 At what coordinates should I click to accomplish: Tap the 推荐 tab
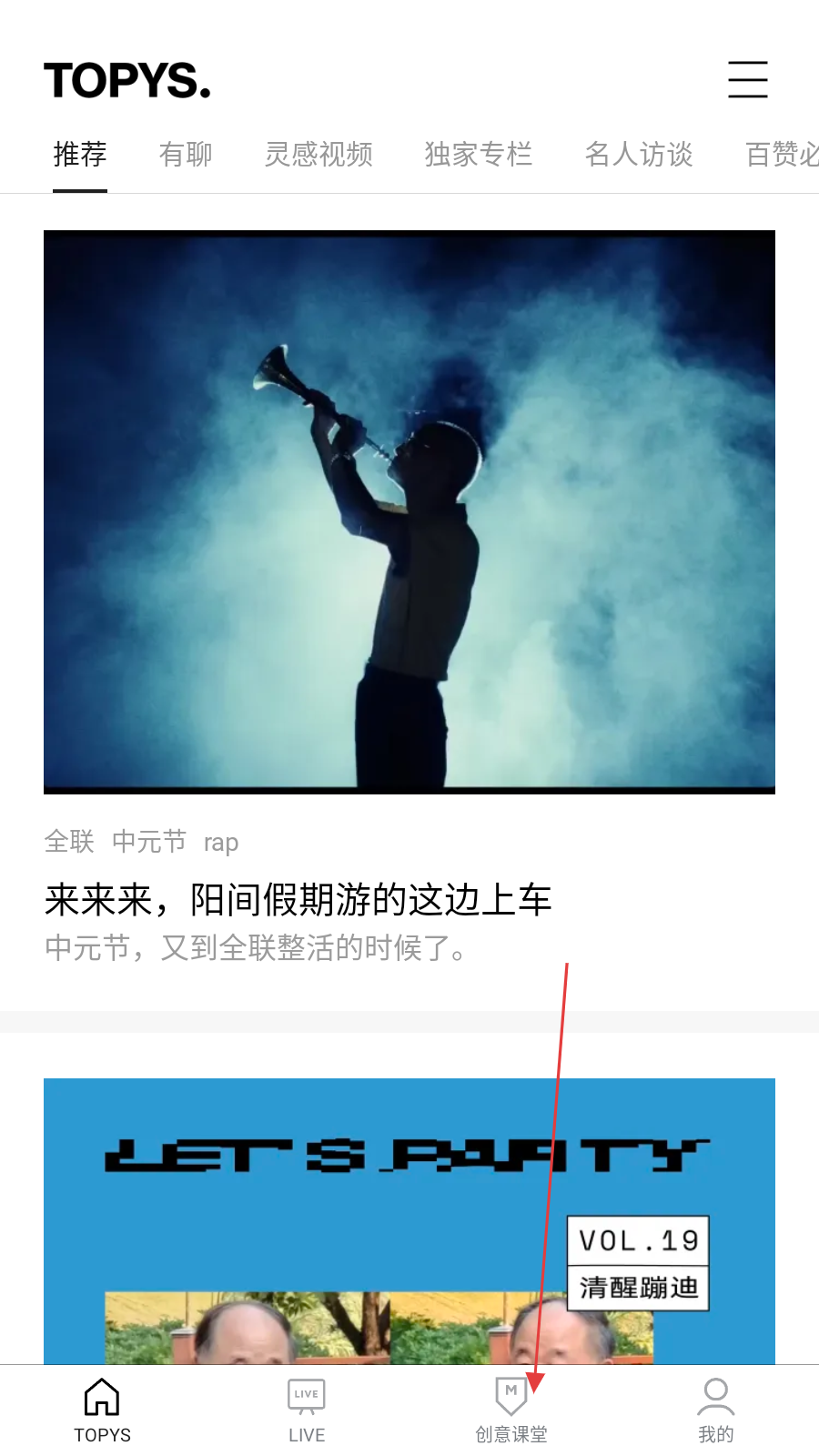click(80, 155)
